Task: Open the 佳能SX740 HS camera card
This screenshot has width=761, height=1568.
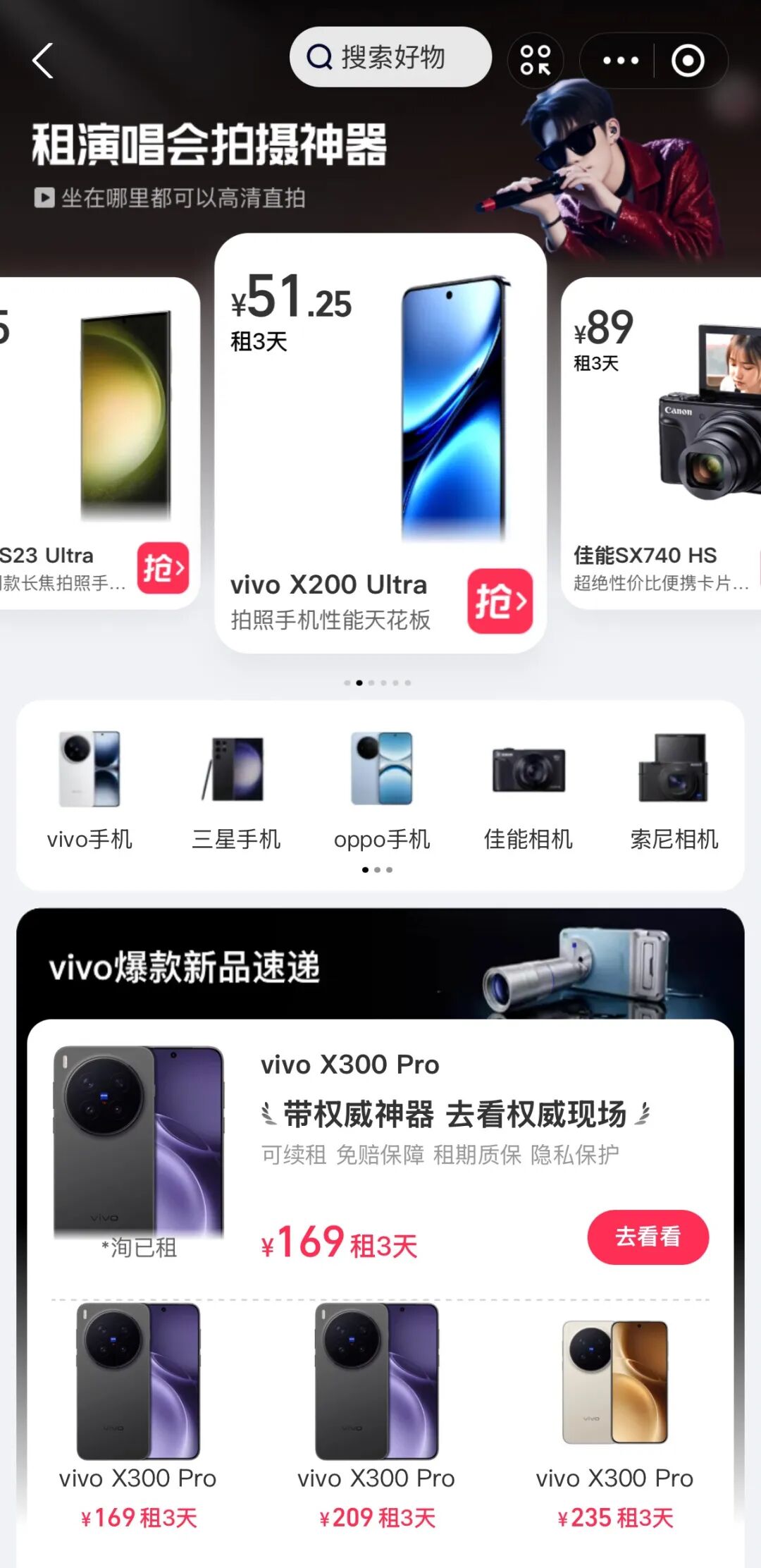Action: tap(661, 443)
